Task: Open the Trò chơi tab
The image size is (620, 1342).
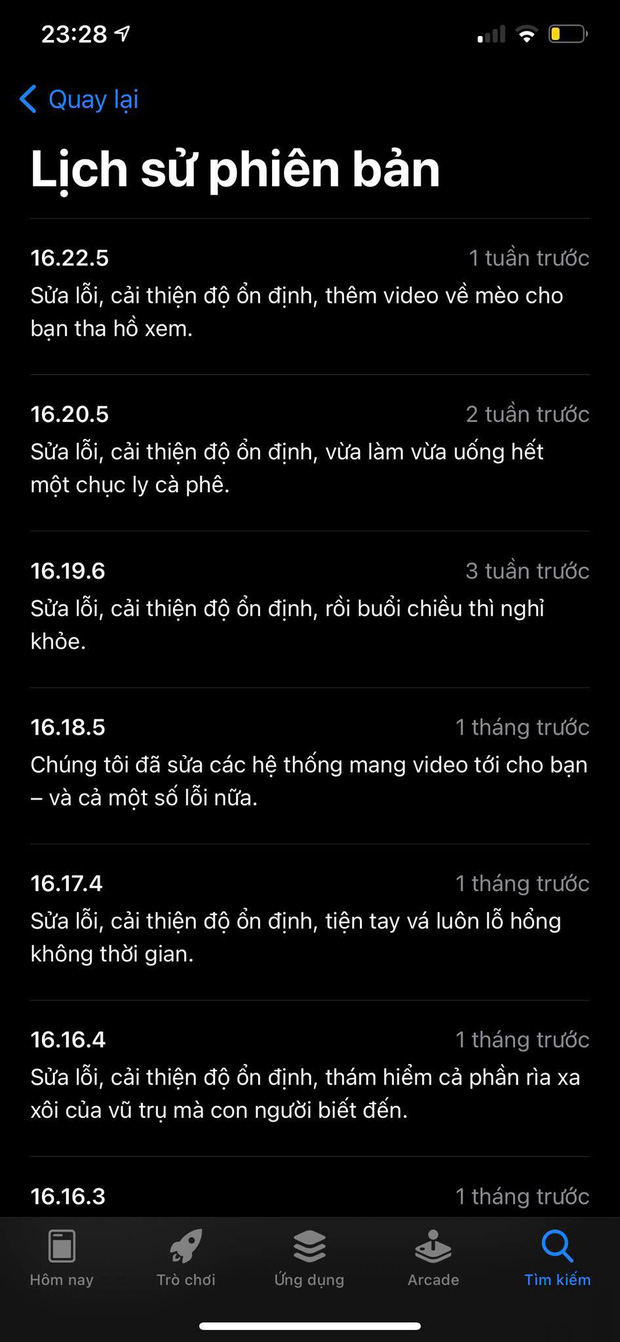Action: click(186, 1258)
